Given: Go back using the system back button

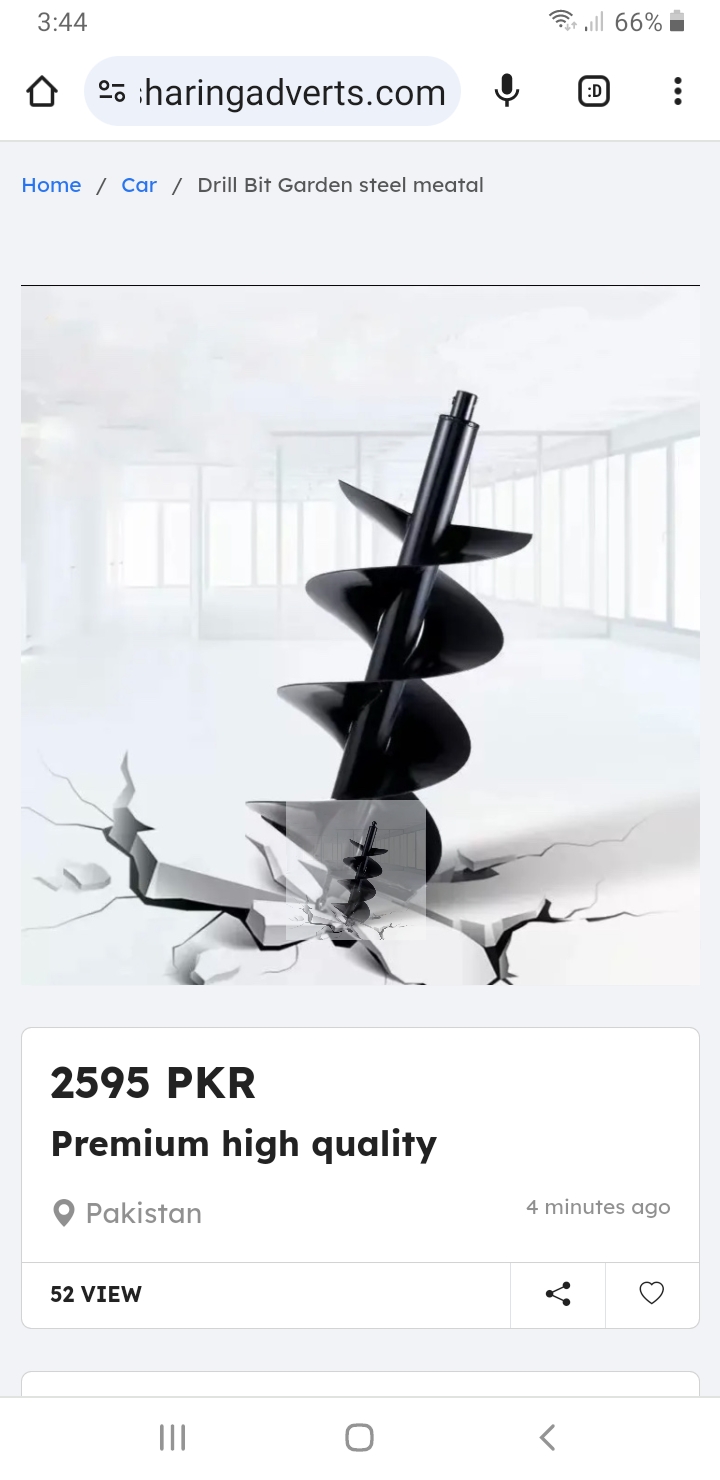Looking at the screenshot, I should pos(547,1438).
